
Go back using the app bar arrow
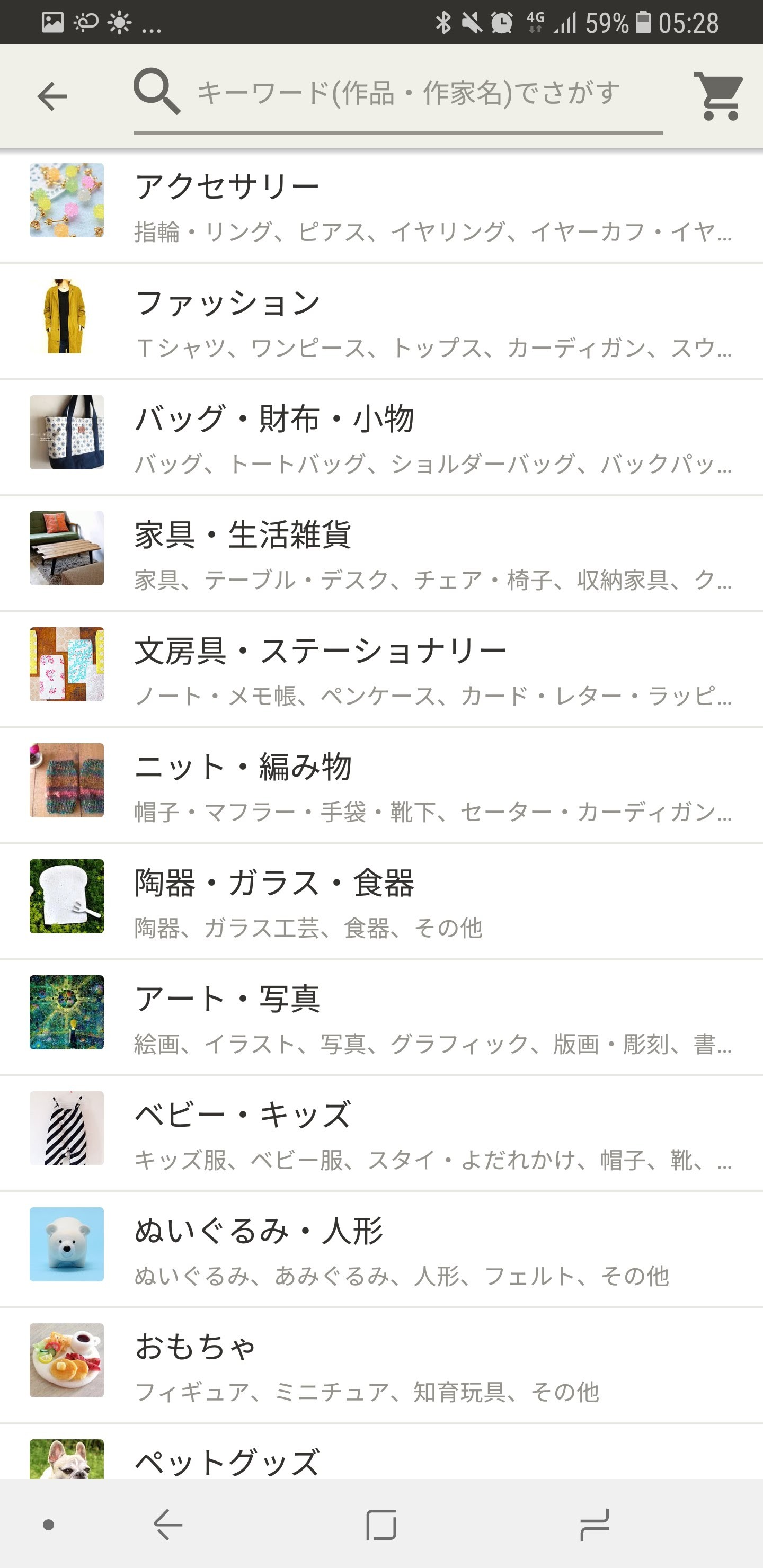pyautogui.click(x=52, y=96)
